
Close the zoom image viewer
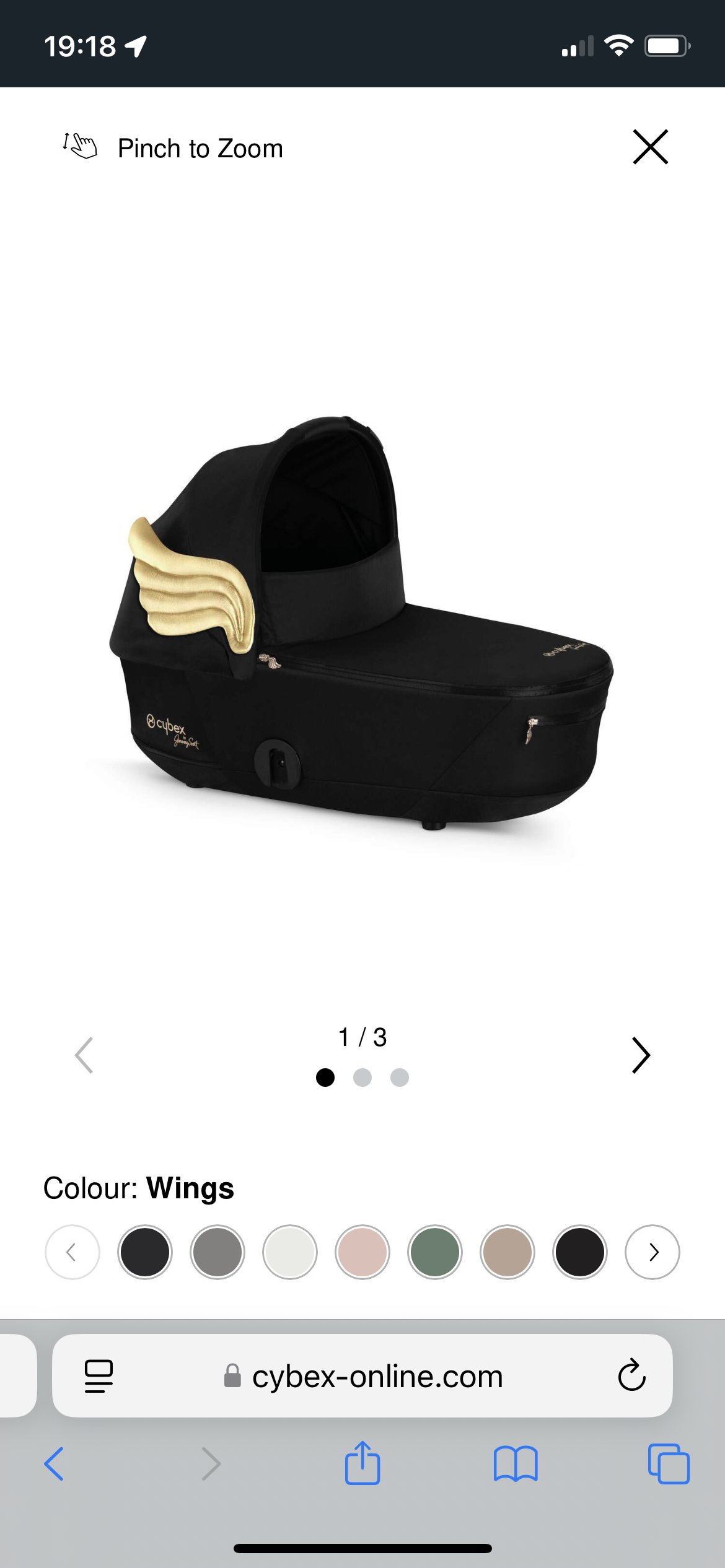point(651,147)
